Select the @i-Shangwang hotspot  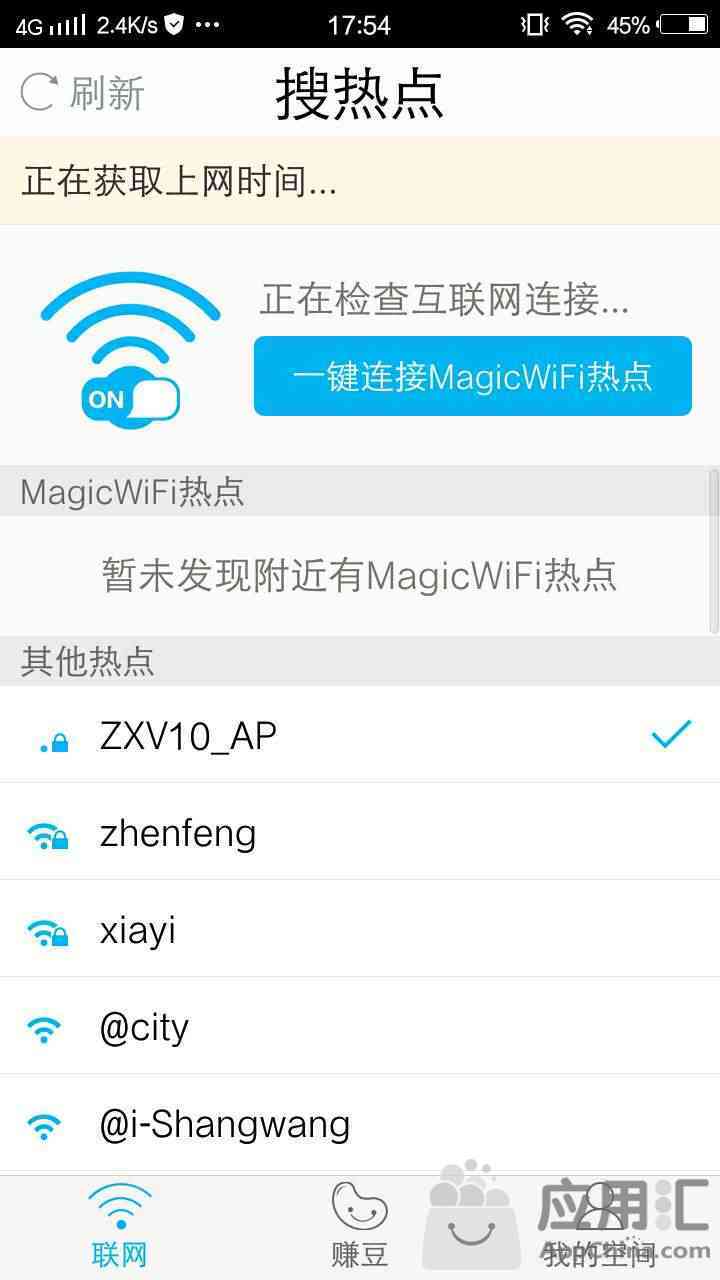pos(360,1124)
